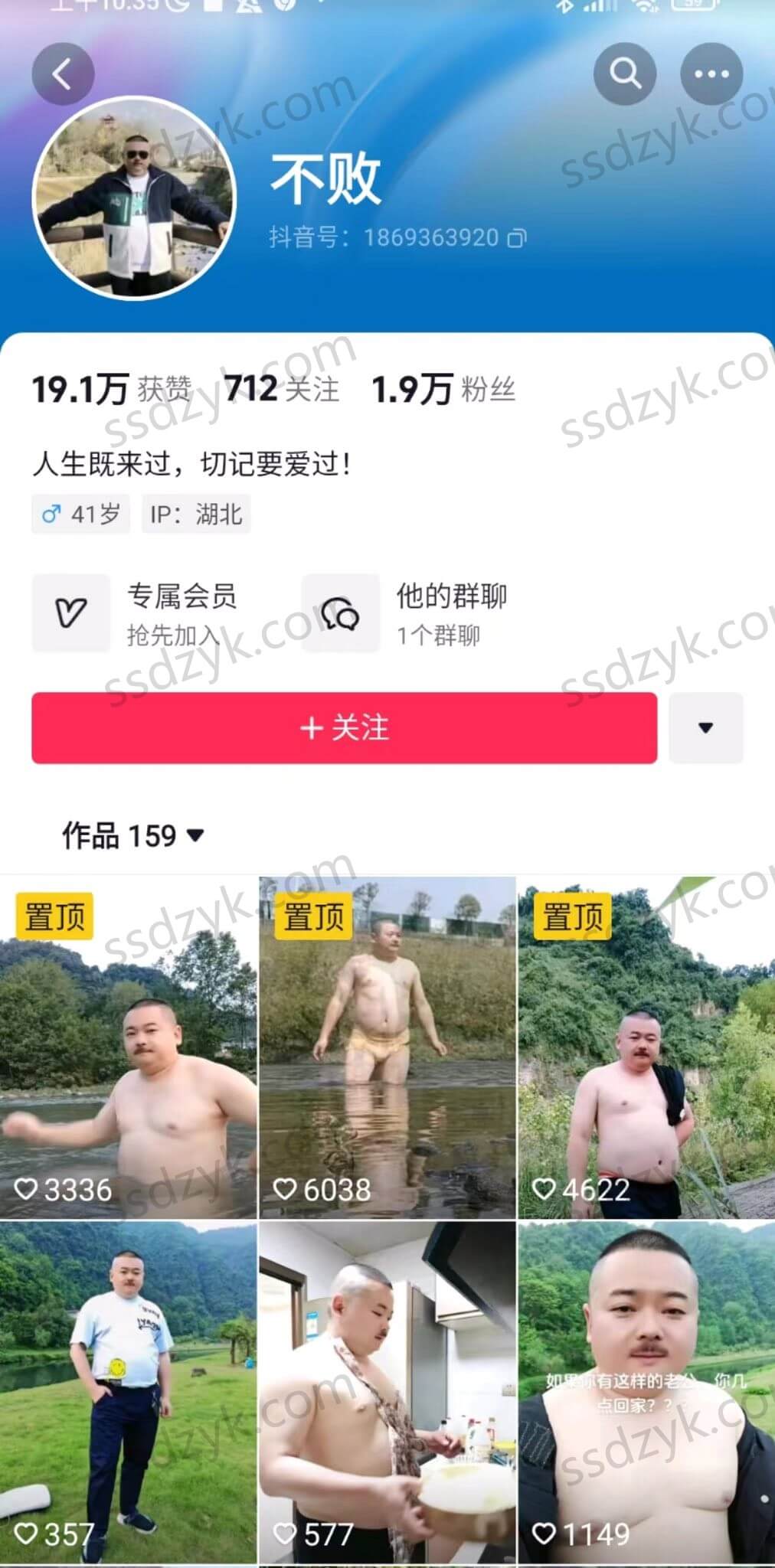
Task: Open the video with 357 likes
Action: coord(129,1393)
